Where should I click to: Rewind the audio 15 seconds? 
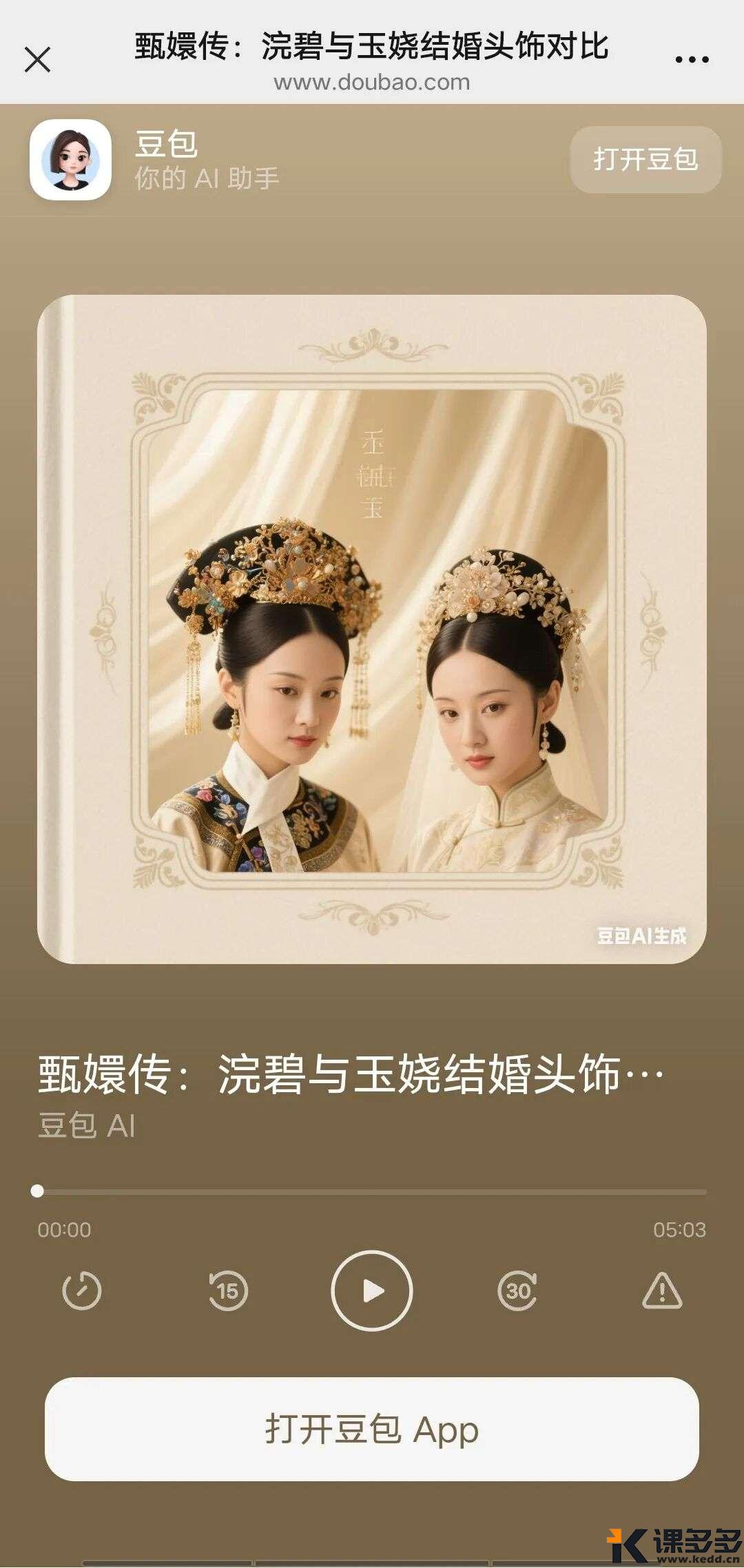(227, 1290)
